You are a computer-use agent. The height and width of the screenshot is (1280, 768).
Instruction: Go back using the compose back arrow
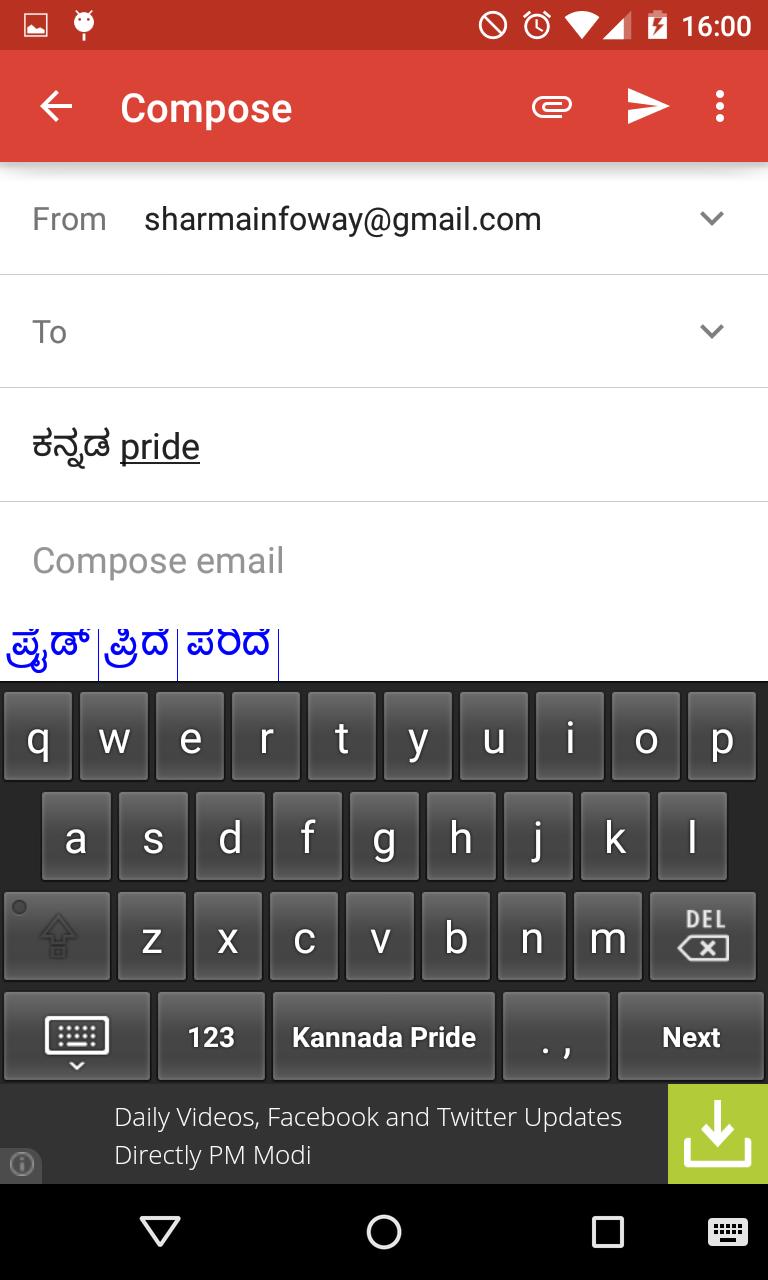[55, 106]
